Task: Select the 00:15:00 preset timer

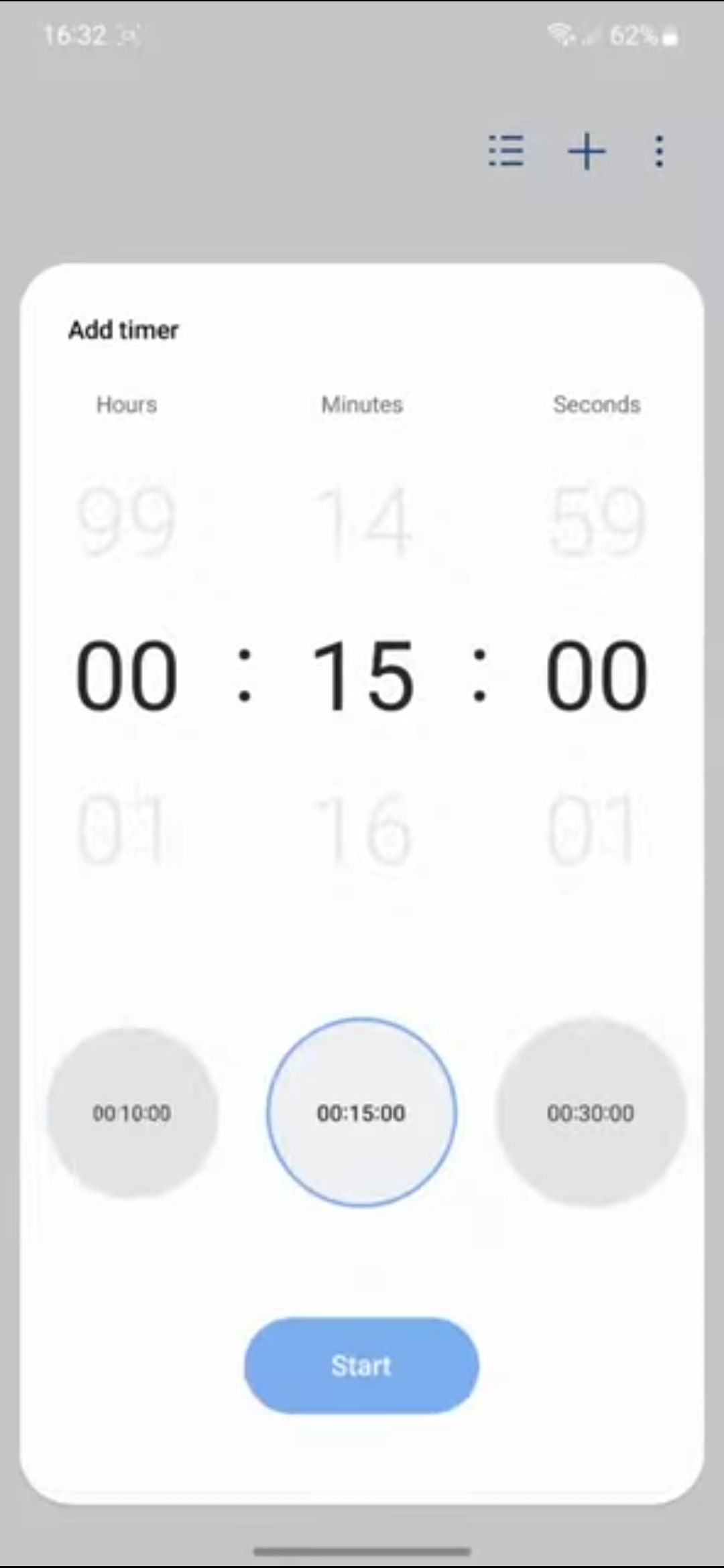Action: pyautogui.click(x=361, y=1112)
